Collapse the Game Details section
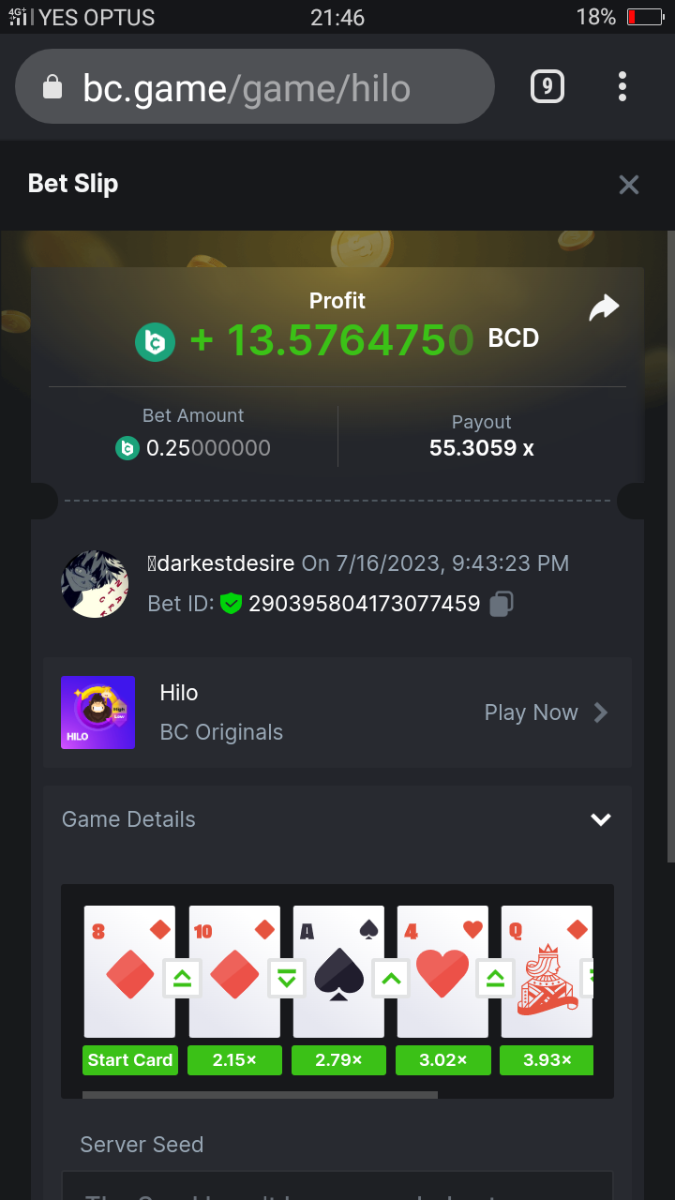 click(x=600, y=819)
